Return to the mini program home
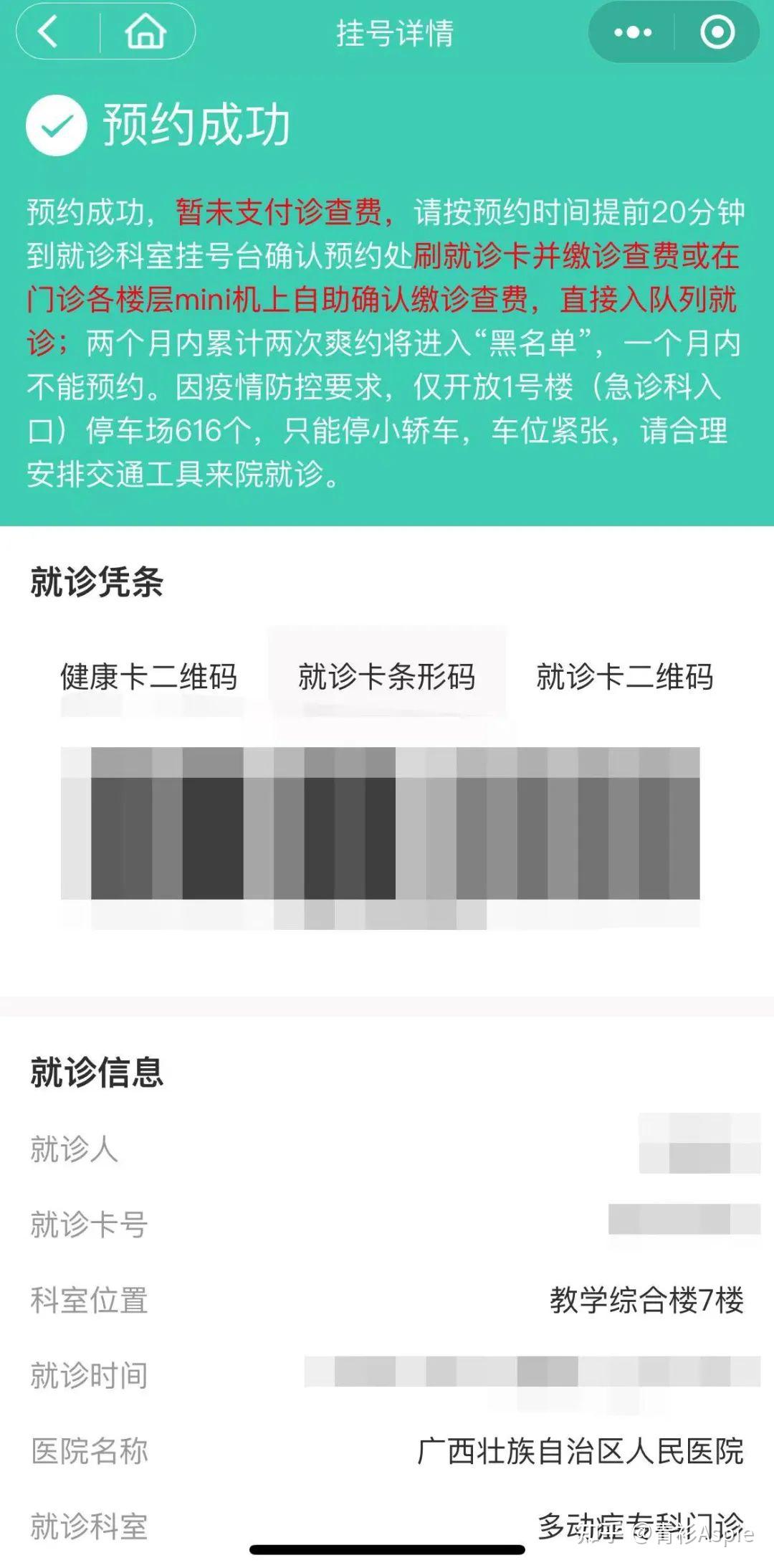This screenshot has width=774, height=1568. (x=145, y=32)
